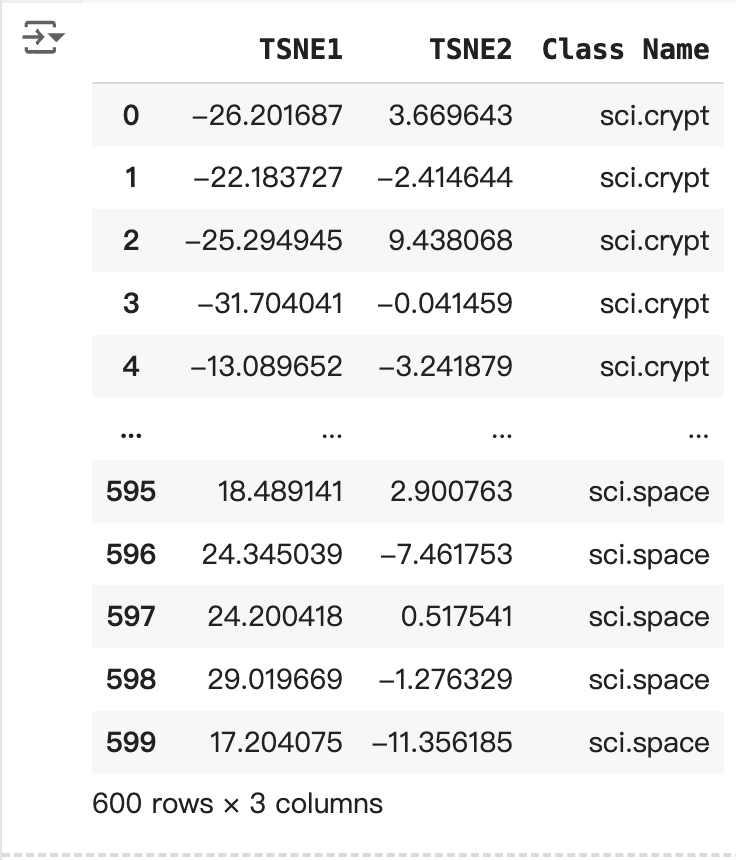Image resolution: width=736 pixels, height=860 pixels.
Task: Open the cell output actions icon
Action: point(43,40)
